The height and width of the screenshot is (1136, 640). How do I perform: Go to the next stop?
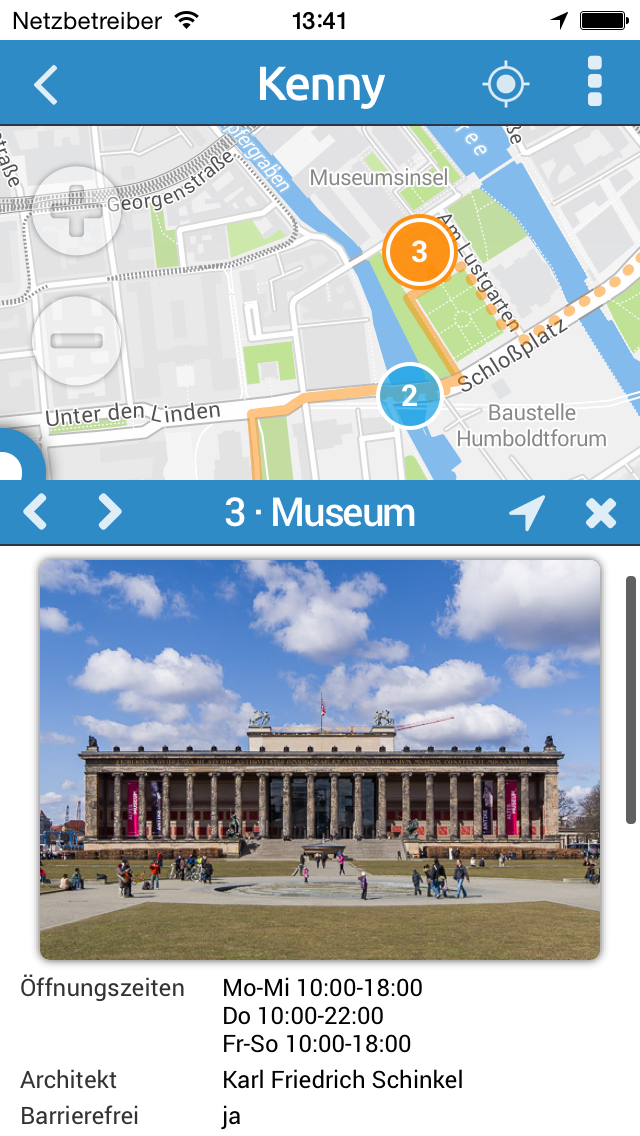[109, 512]
